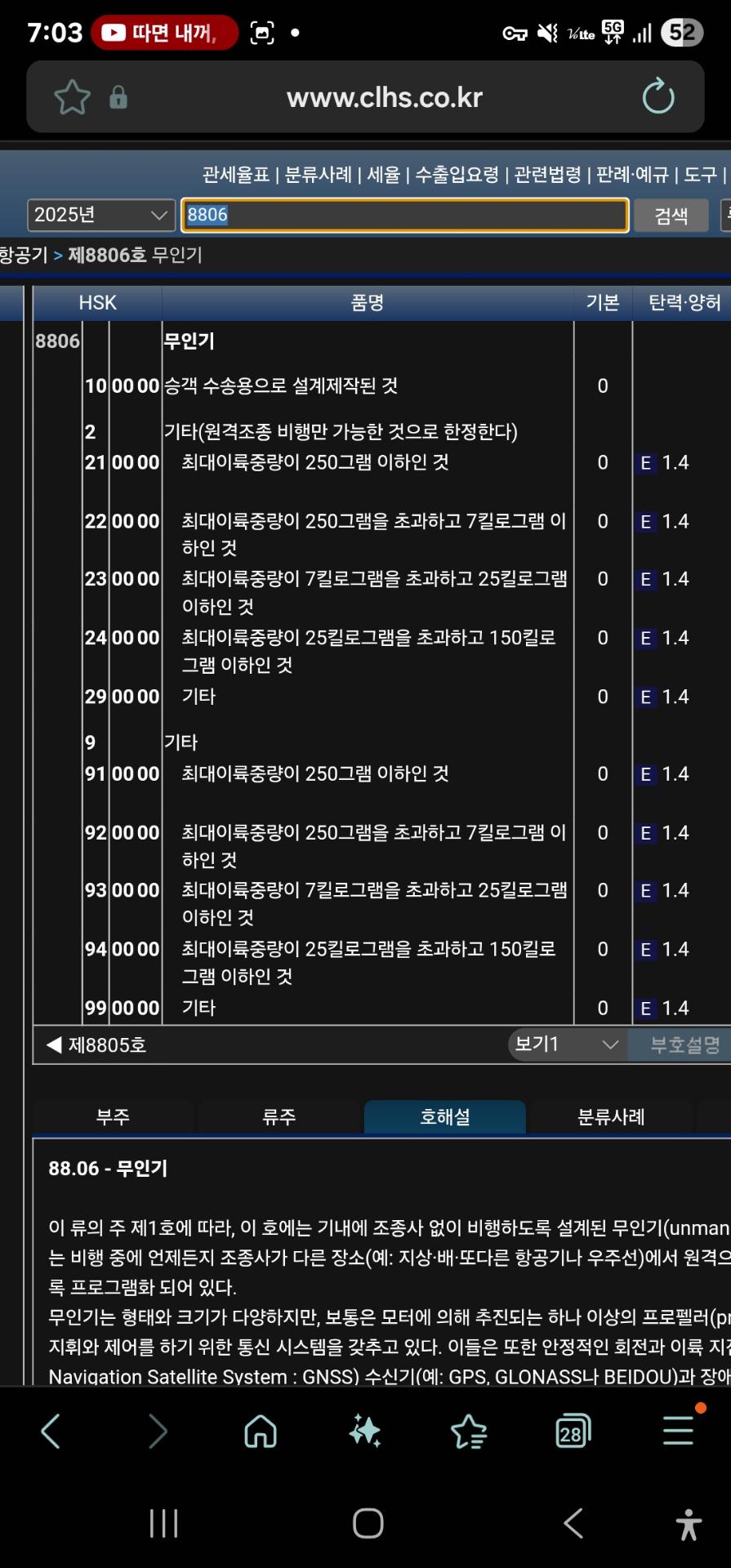Expand the 보기1 view dropdown
This screenshot has height=1568, width=731.
tap(566, 1045)
